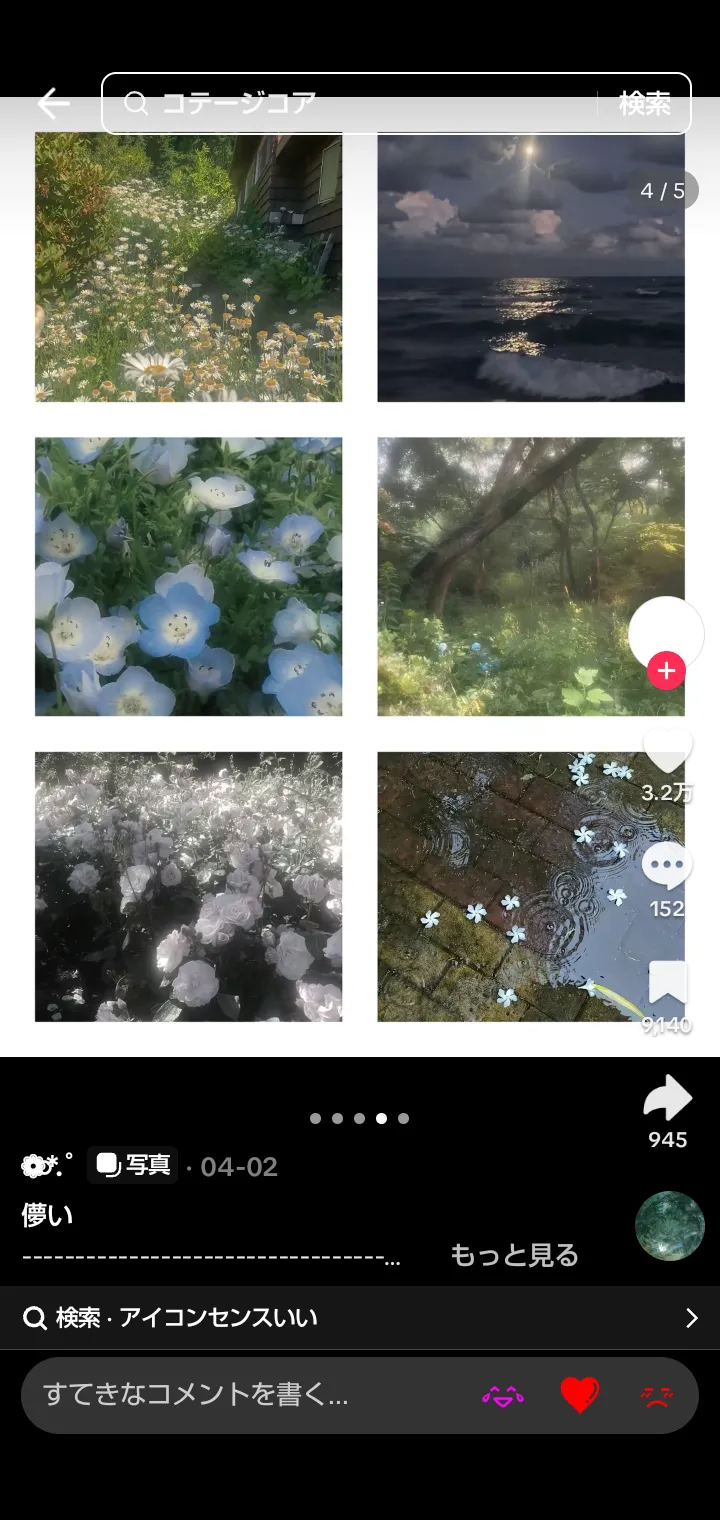Tap the 検索 button
This screenshot has width=720, height=1520.
(x=644, y=103)
